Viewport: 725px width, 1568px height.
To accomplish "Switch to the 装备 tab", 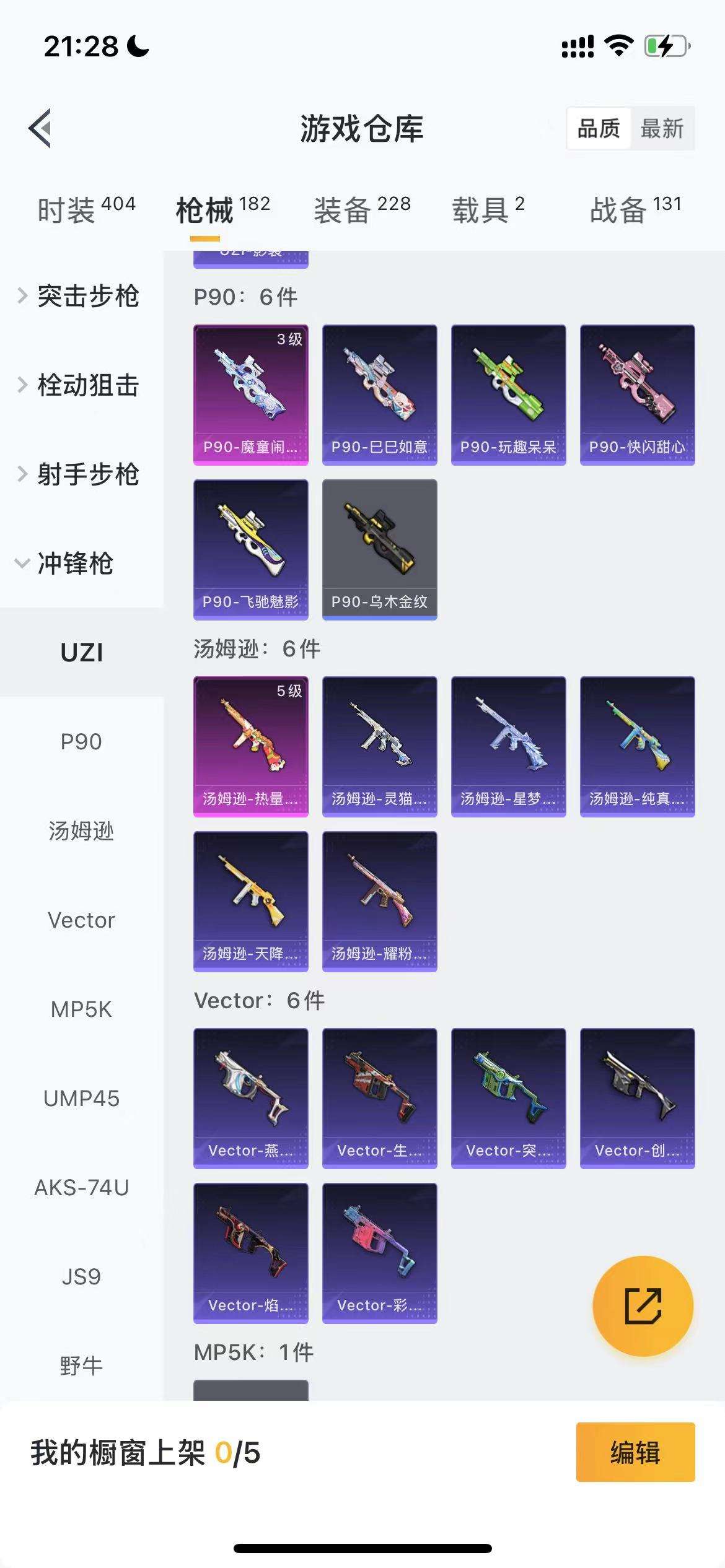I will click(362, 209).
